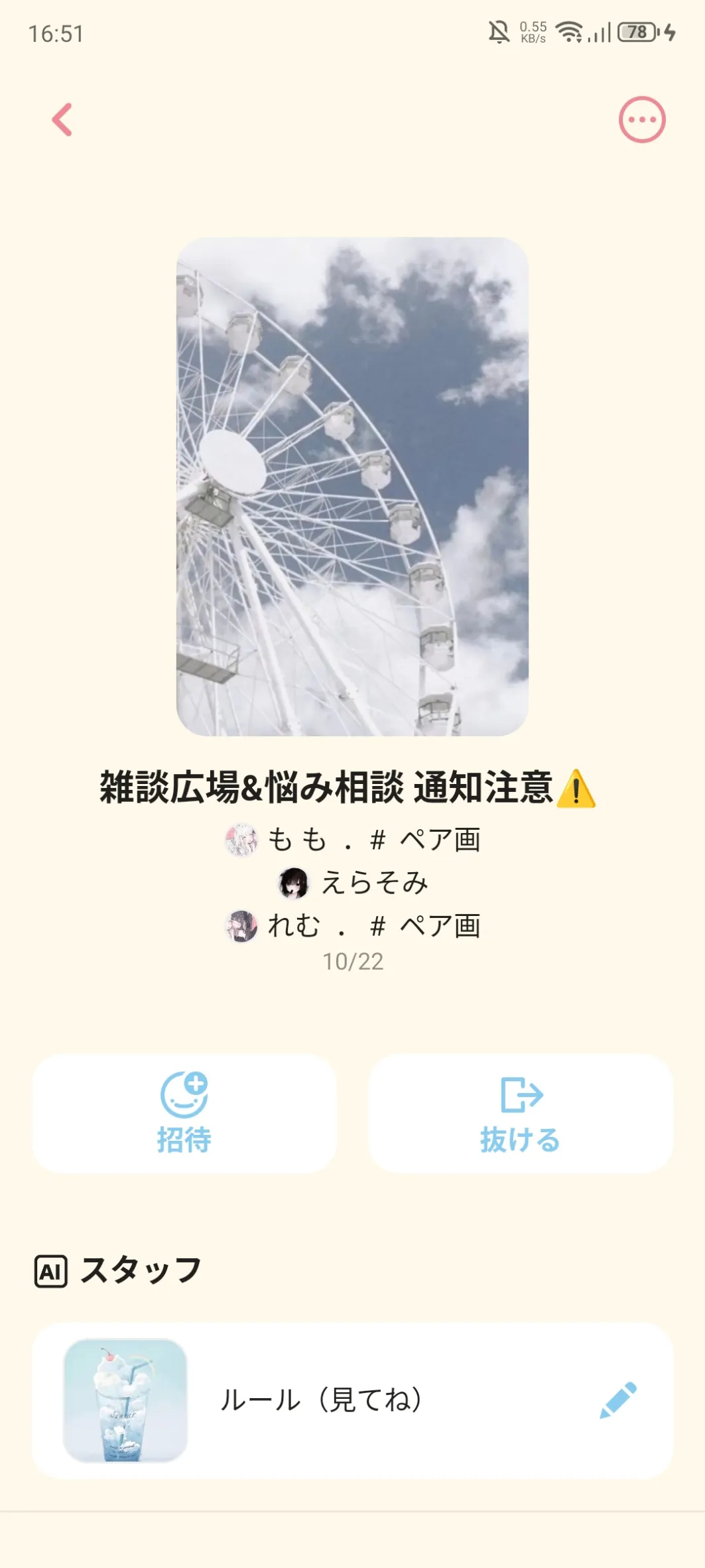
Task: Open the ルール(見てね) staff card
Action: tap(352, 1400)
